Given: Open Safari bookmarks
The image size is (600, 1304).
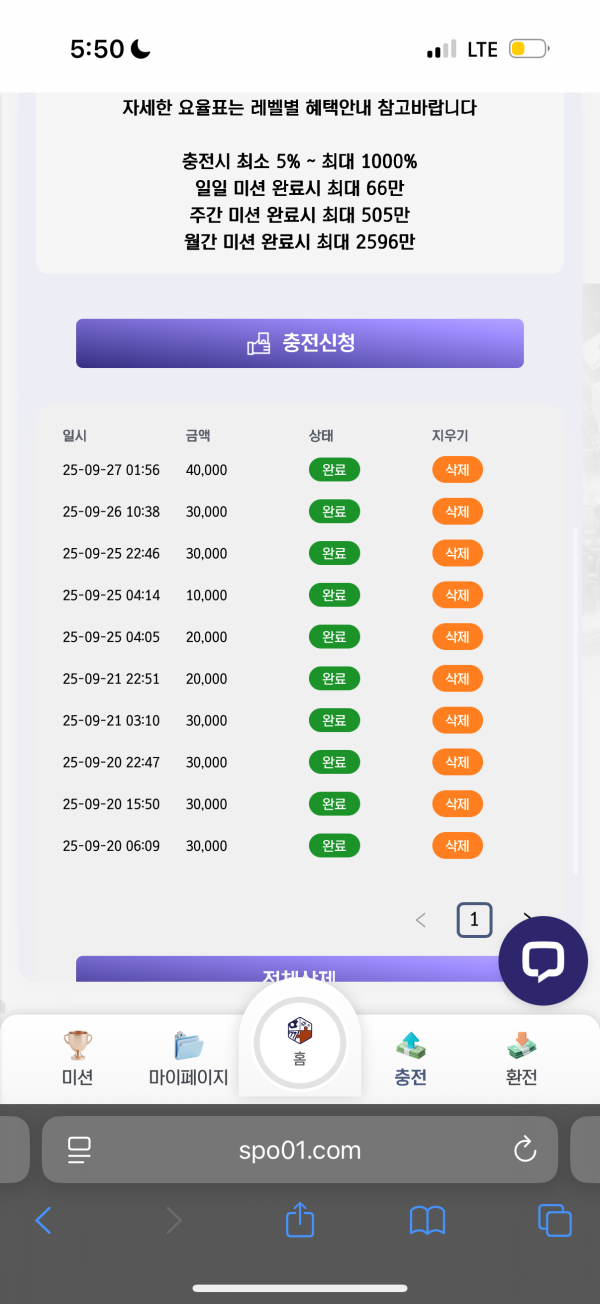Looking at the screenshot, I should tap(427, 1220).
